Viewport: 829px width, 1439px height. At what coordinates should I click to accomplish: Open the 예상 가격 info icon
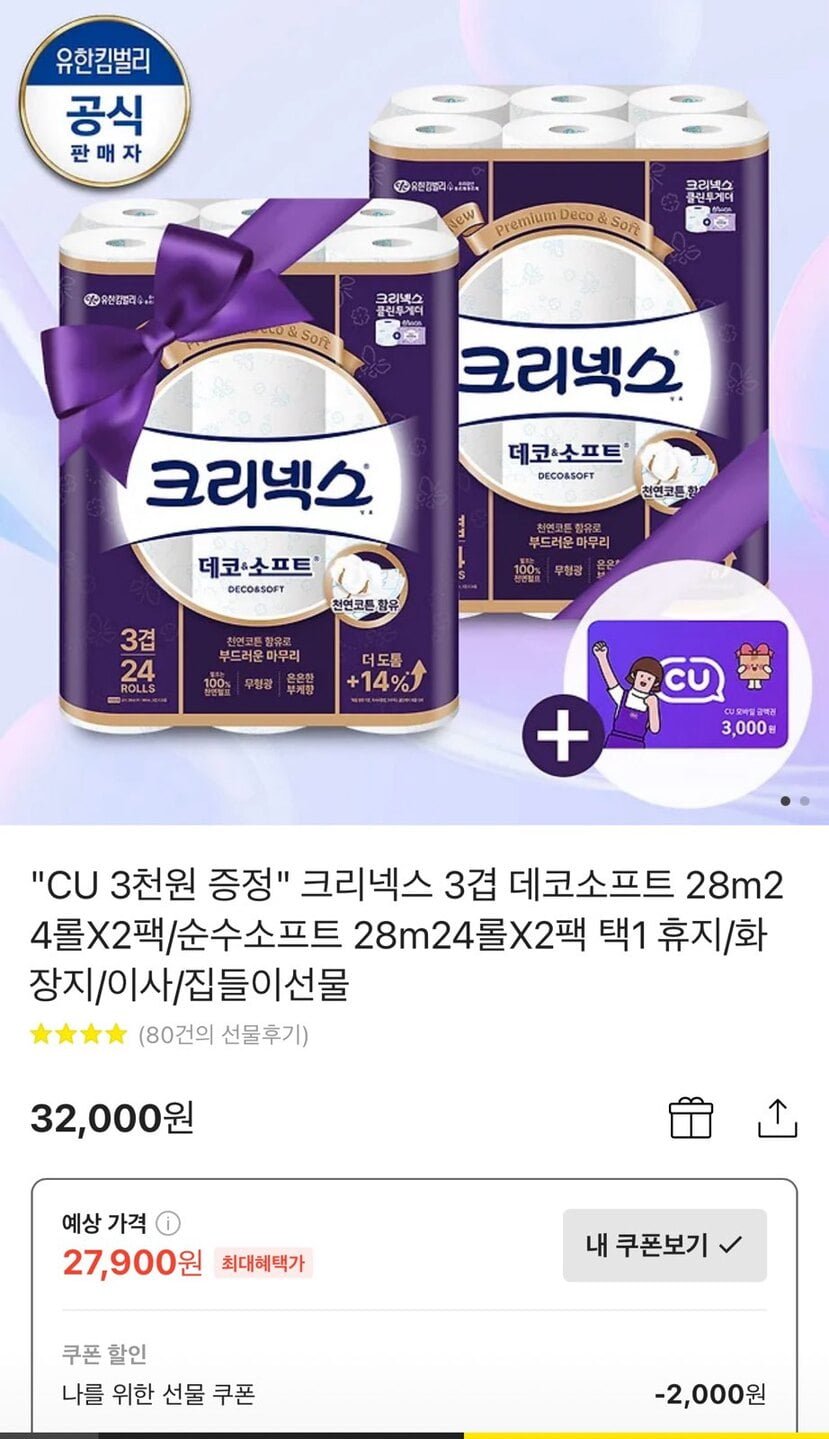click(x=170, y=1223)
